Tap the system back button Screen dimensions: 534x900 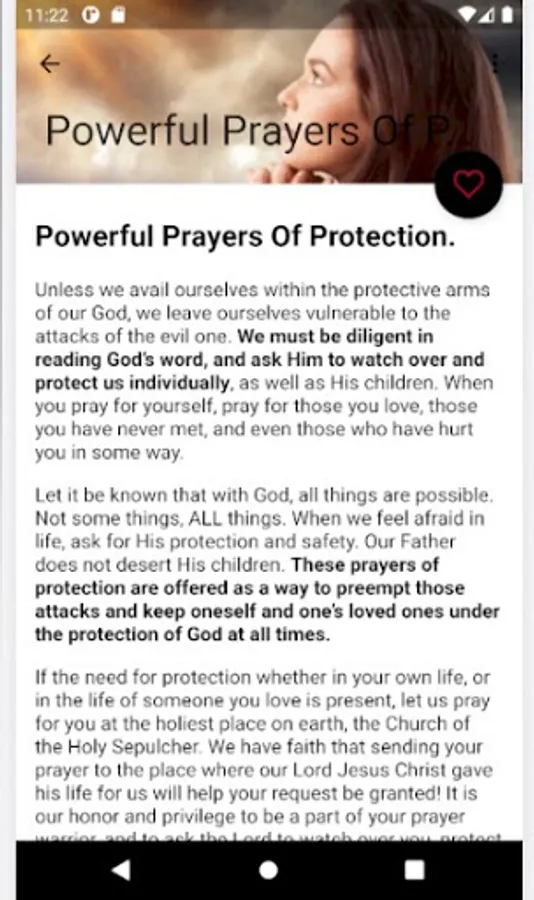121,870
